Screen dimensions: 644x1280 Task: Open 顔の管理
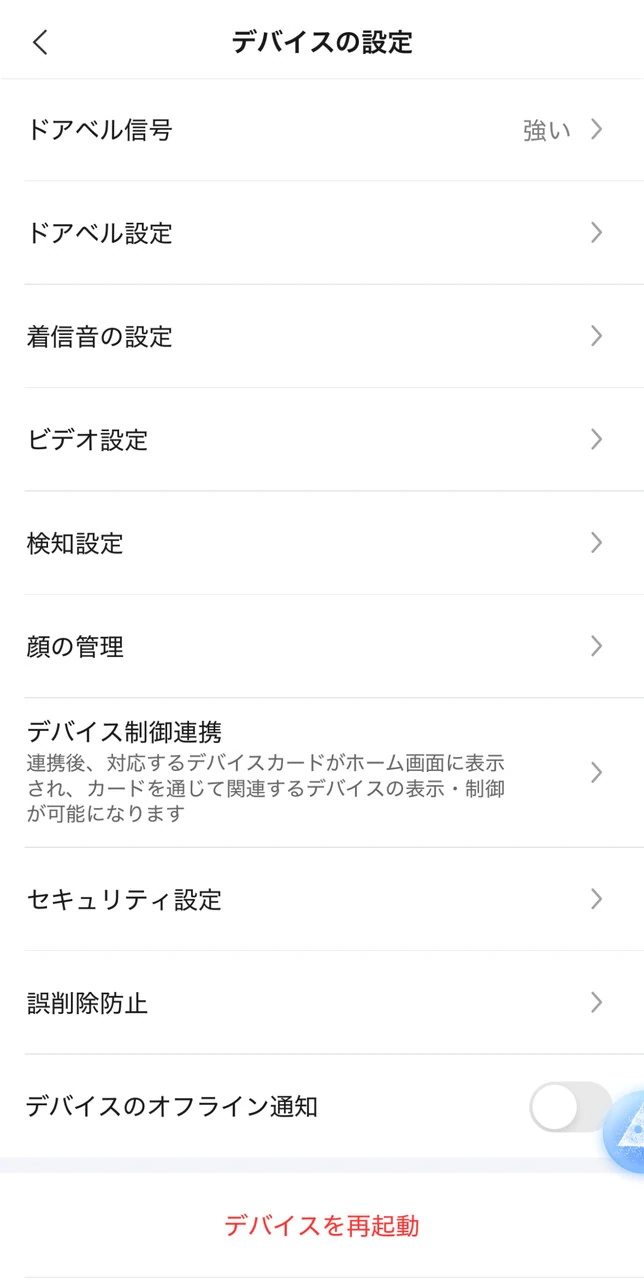[321, 647]
